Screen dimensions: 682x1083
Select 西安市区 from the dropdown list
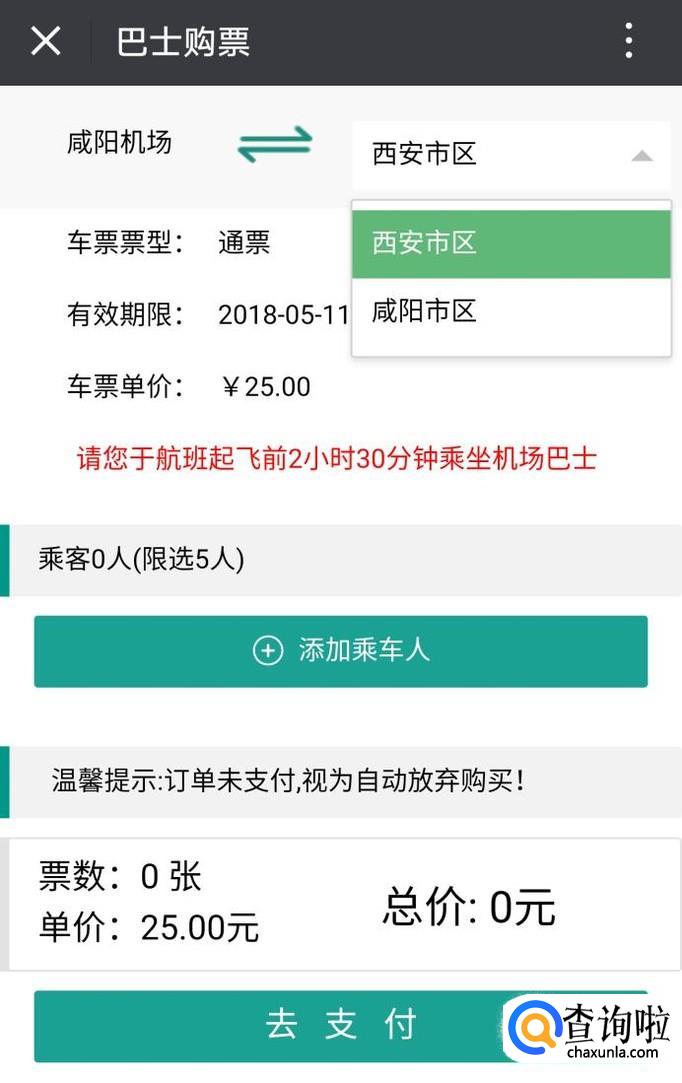coord(511,244)
